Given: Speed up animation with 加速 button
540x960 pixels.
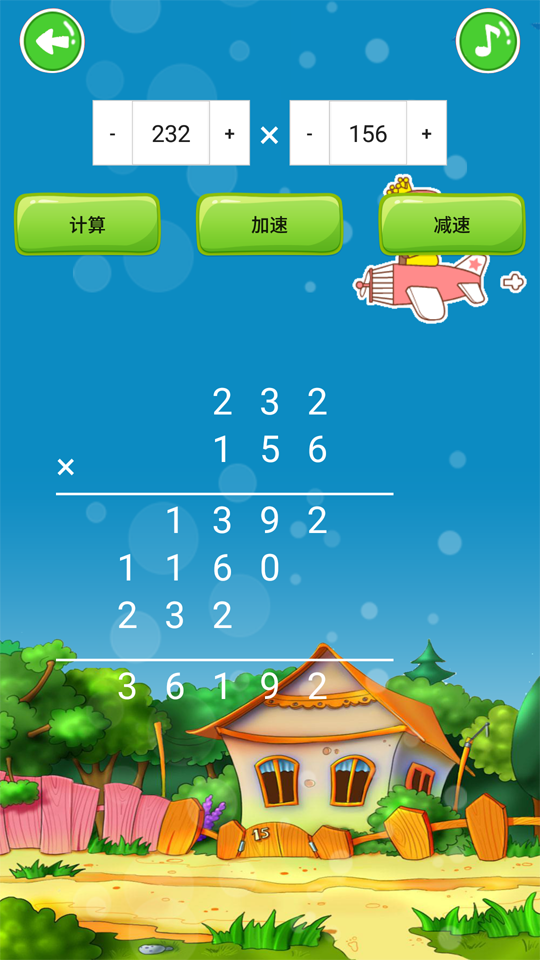Looking at the screenshot, I should click(x=269, y=225).
